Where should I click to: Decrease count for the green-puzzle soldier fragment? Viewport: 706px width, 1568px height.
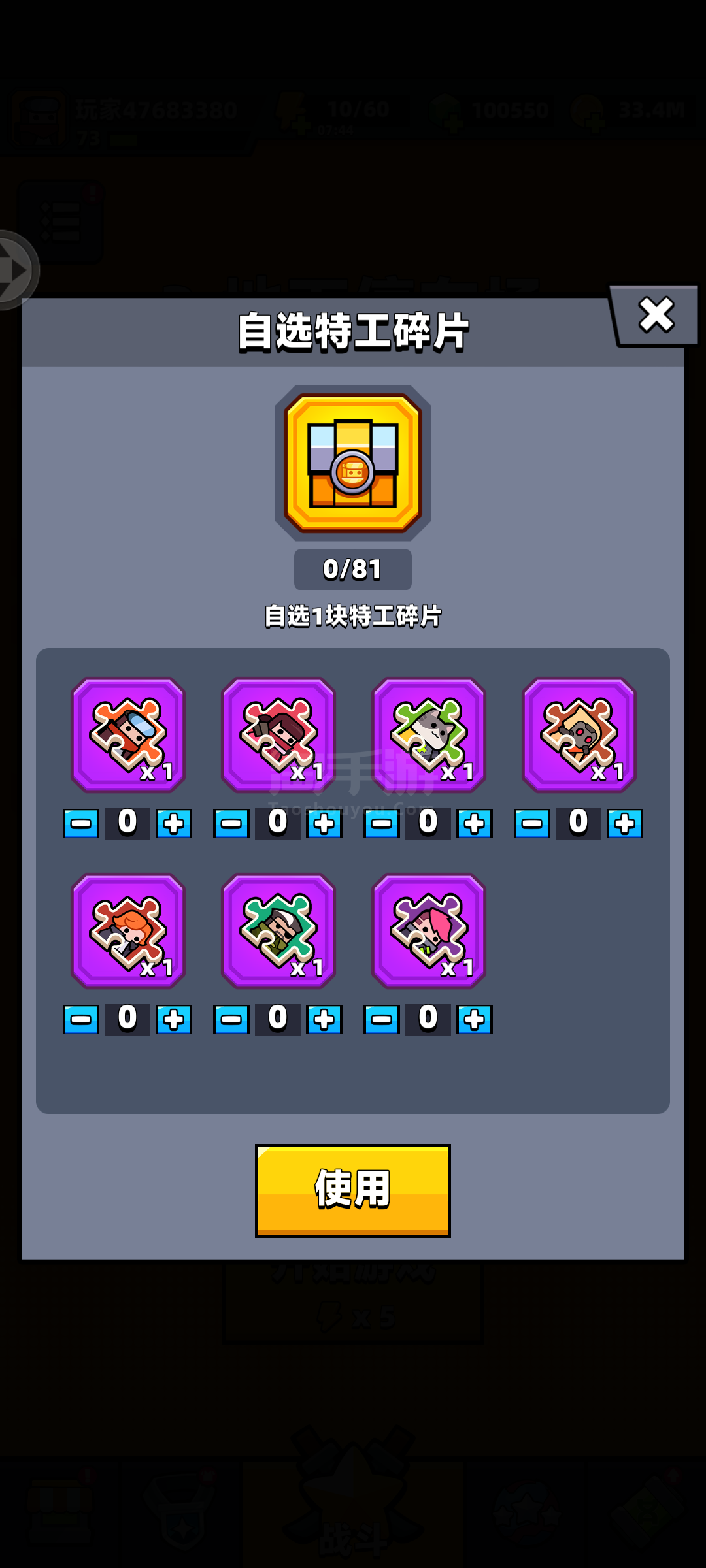coord(231,1019)
